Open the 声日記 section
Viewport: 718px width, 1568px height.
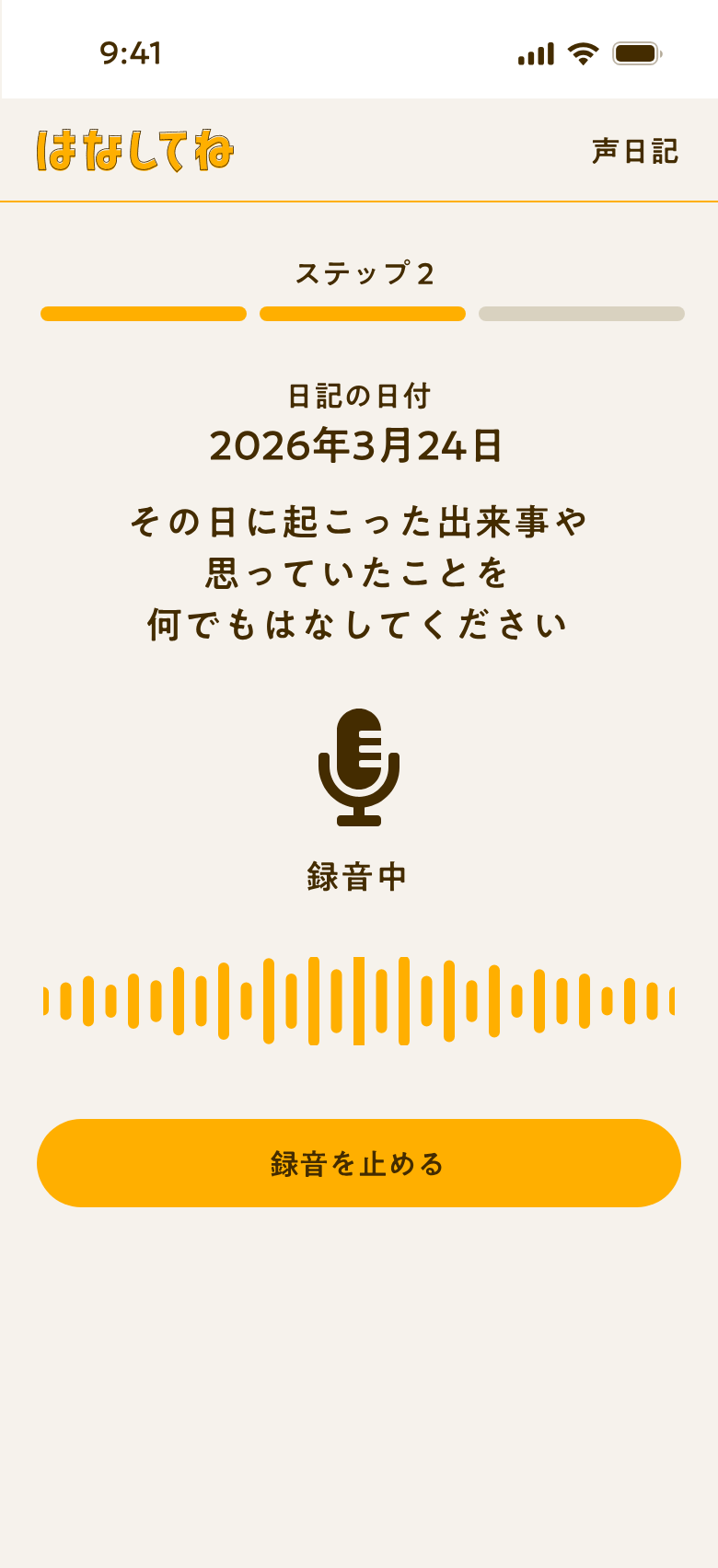pos(636,150)
